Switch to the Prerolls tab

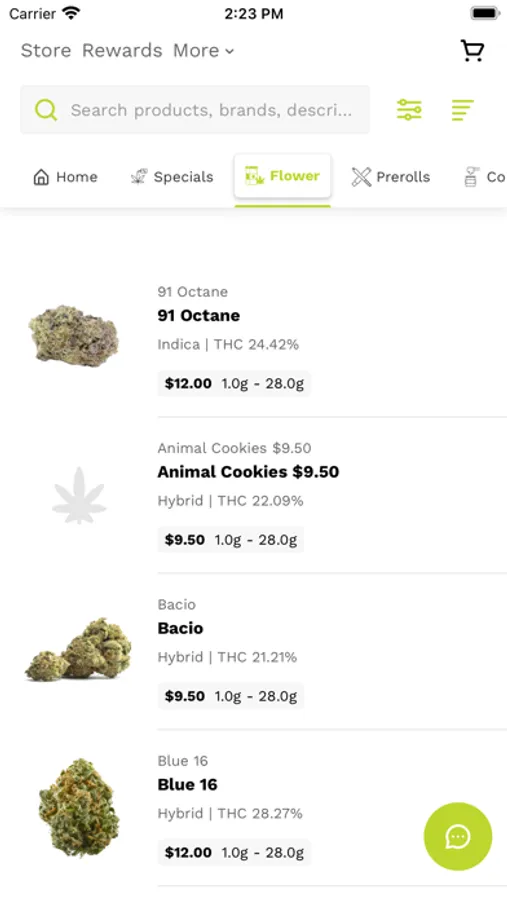coord(390,177)
